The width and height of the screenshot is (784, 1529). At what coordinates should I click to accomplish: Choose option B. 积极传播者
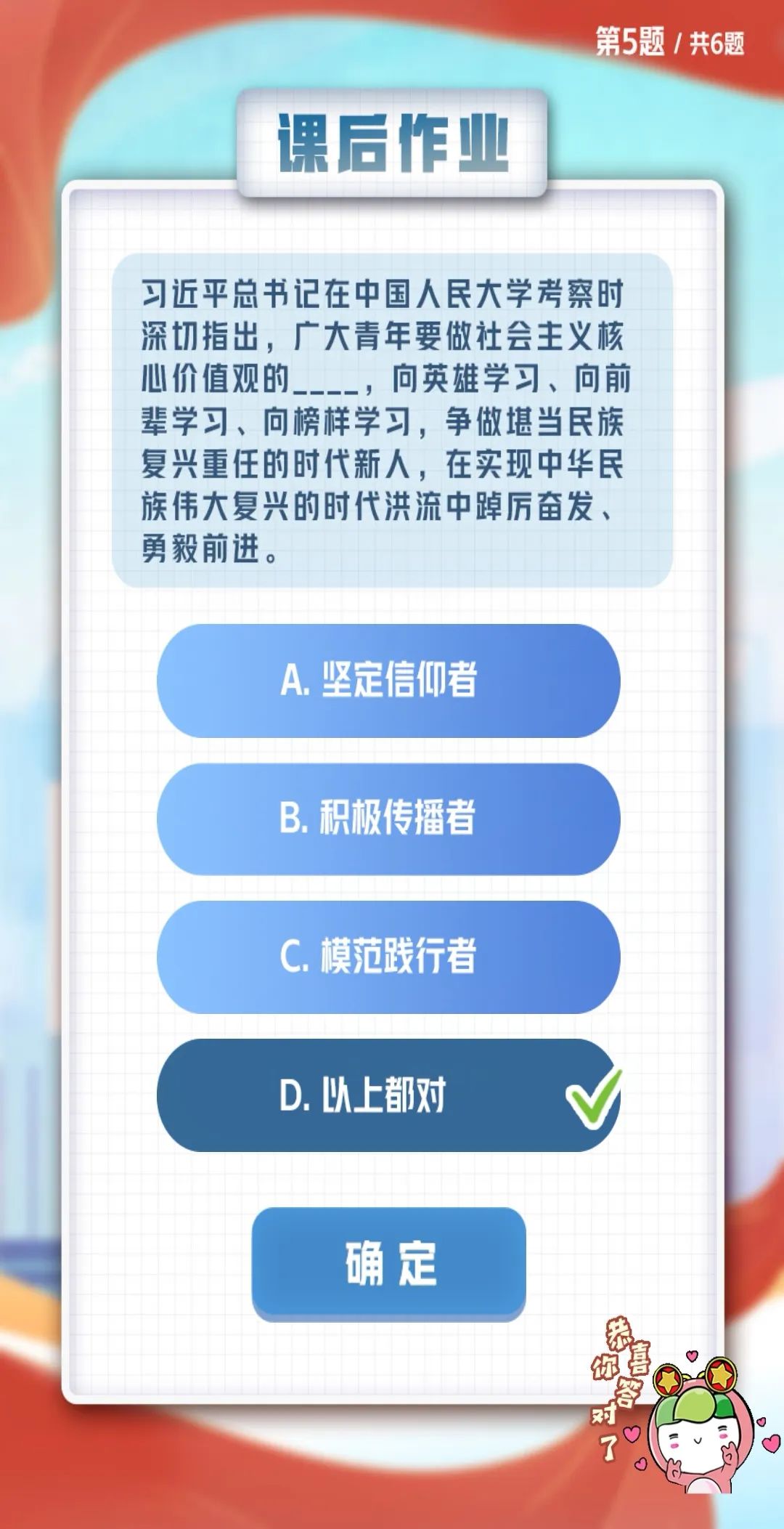click(388, 819)
